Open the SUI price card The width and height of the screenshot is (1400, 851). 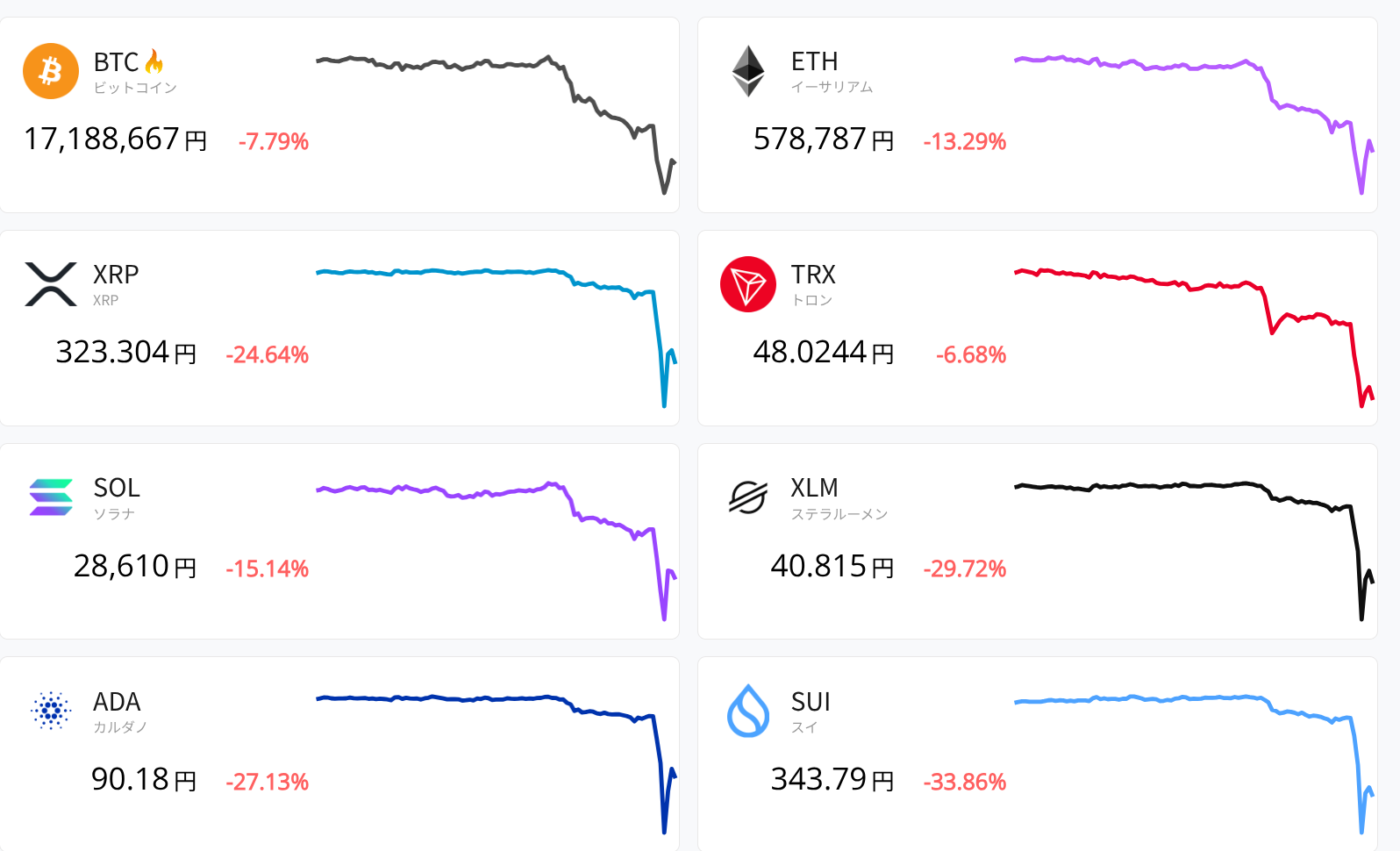pos(1037,753)
